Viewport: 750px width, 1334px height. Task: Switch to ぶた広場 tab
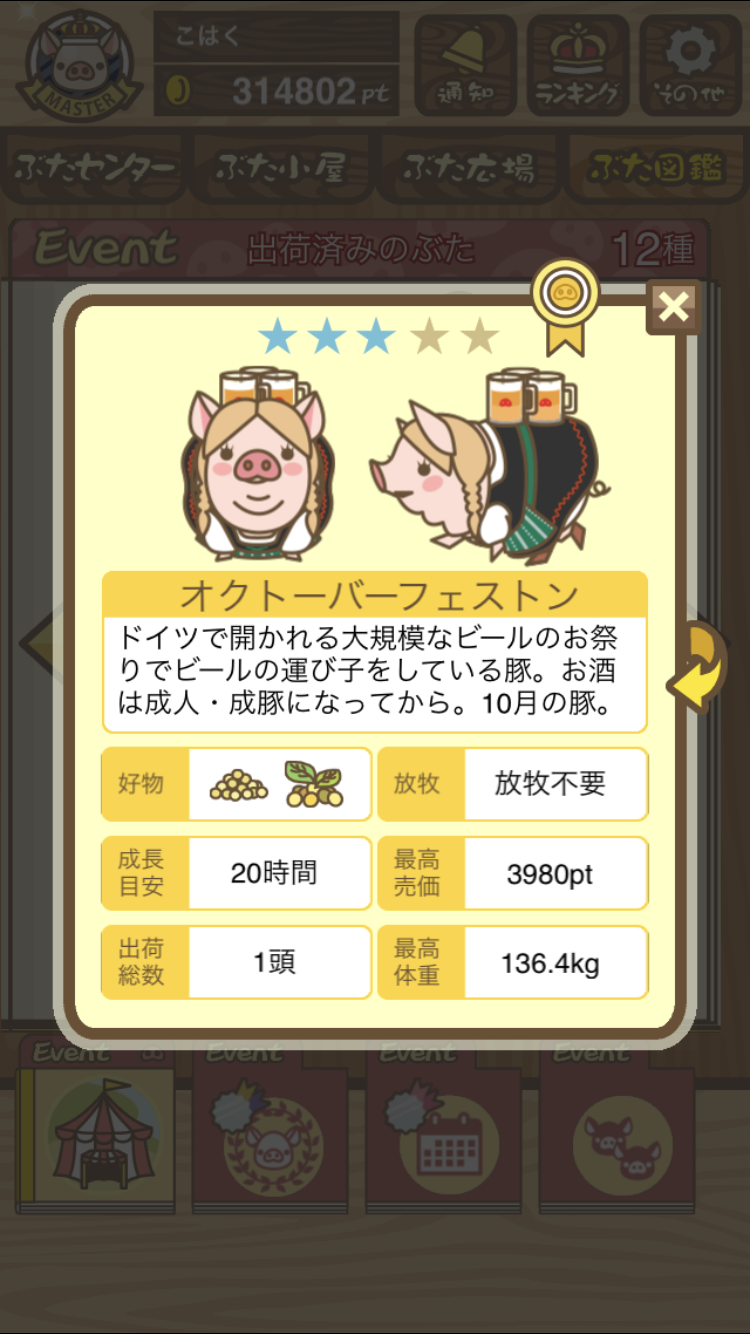click(468, 168)
